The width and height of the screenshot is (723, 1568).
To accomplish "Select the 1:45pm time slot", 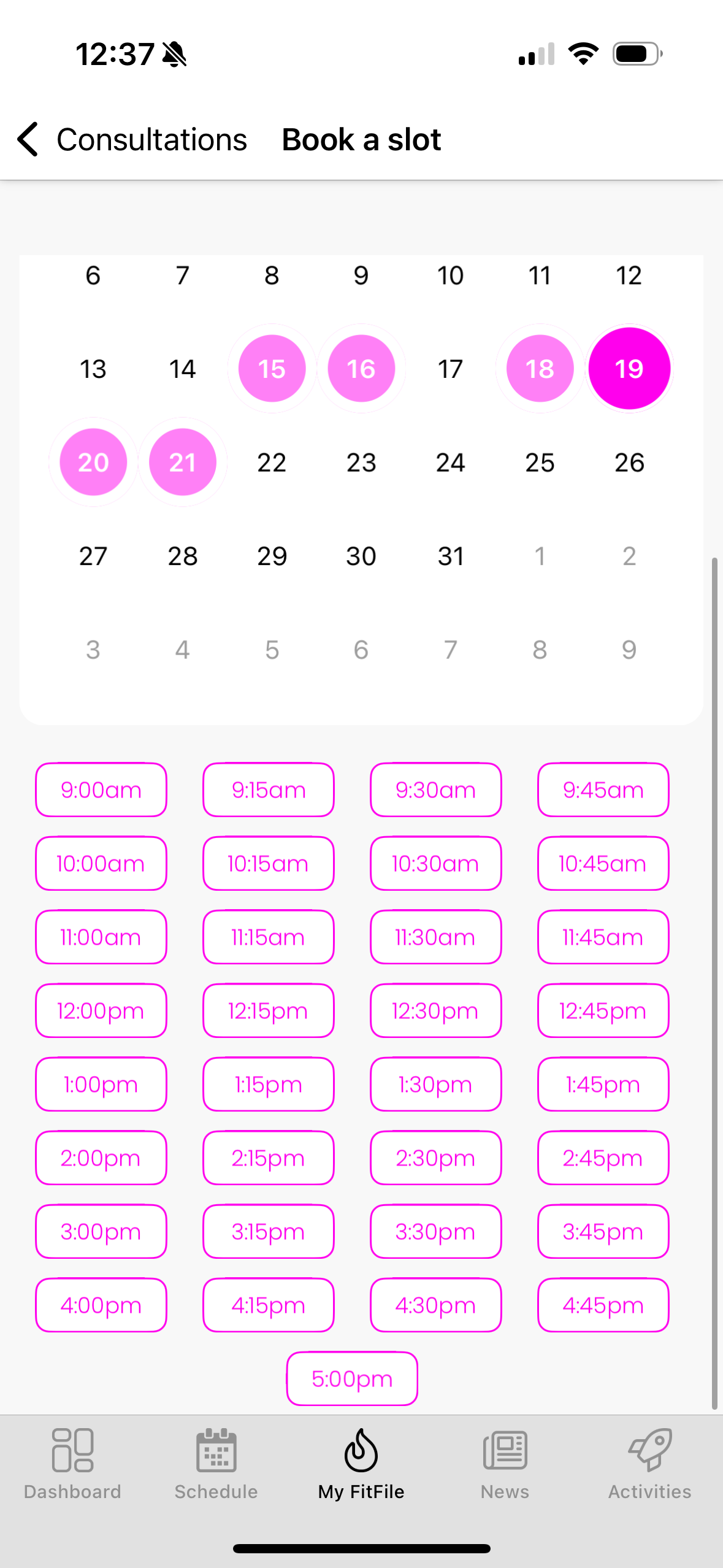I will tap(603, 1085).
